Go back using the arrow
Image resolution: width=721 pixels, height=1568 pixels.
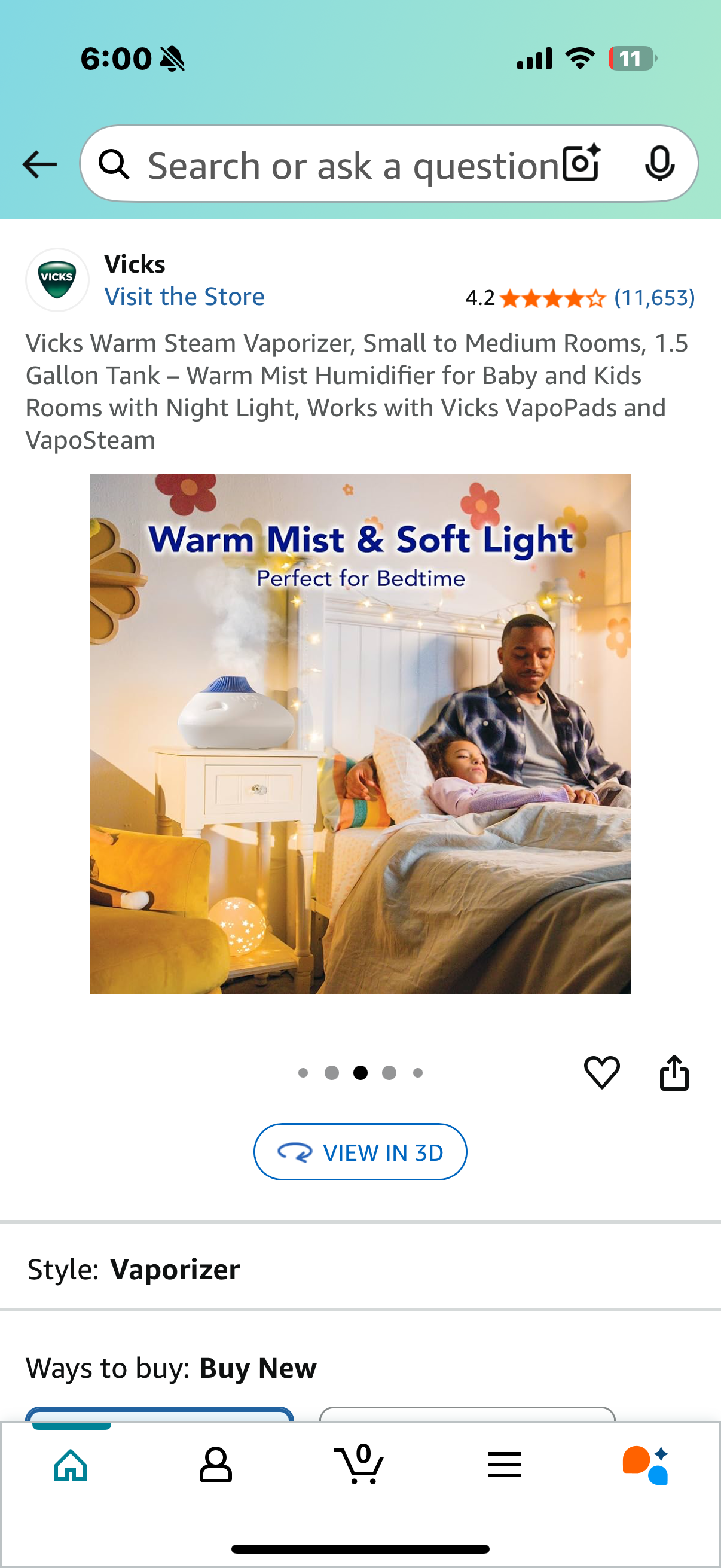click(39, 164)
